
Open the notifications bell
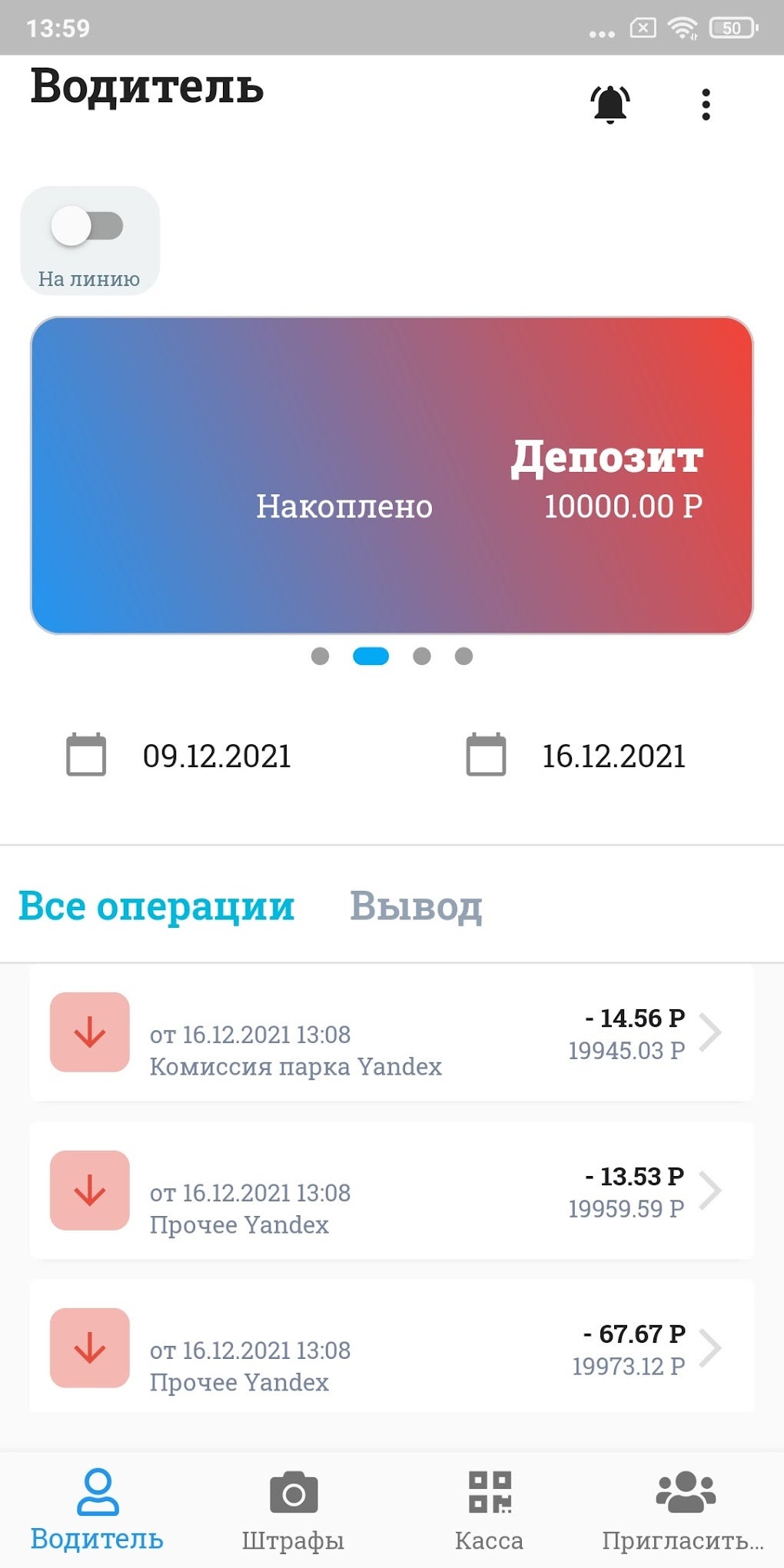pos(610,104)
